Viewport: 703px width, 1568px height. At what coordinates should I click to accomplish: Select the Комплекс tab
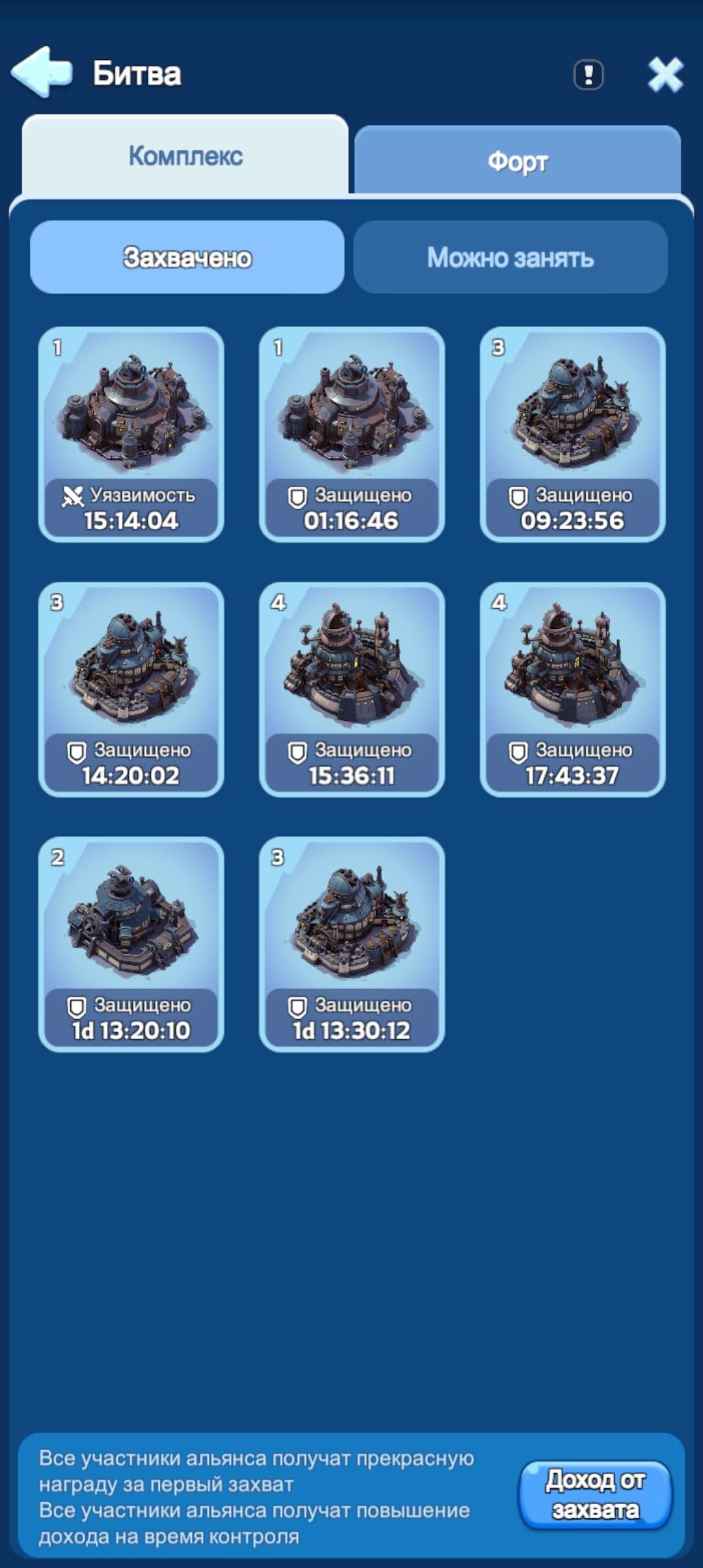pos(186,156)
